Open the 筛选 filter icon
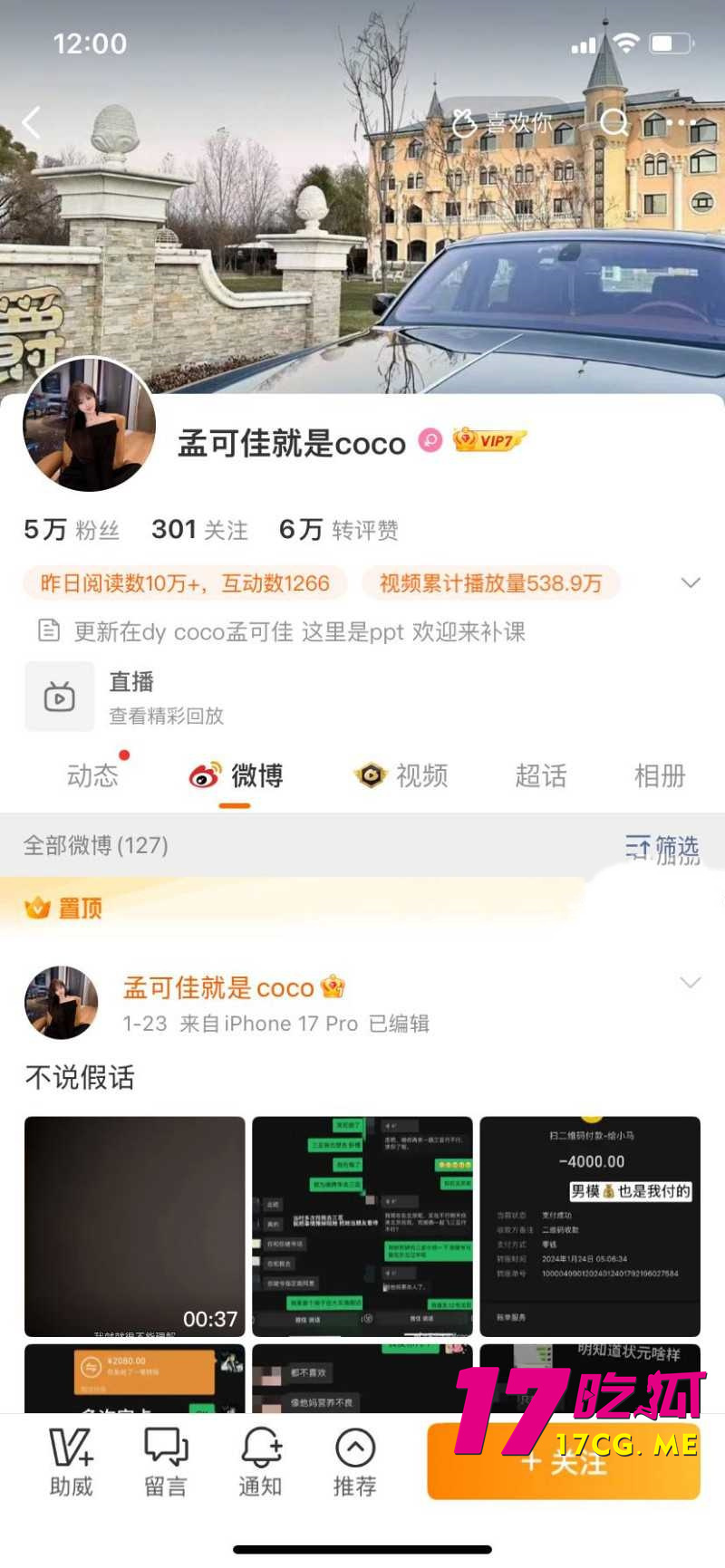Screen dimensions: 725x1568 639,845
